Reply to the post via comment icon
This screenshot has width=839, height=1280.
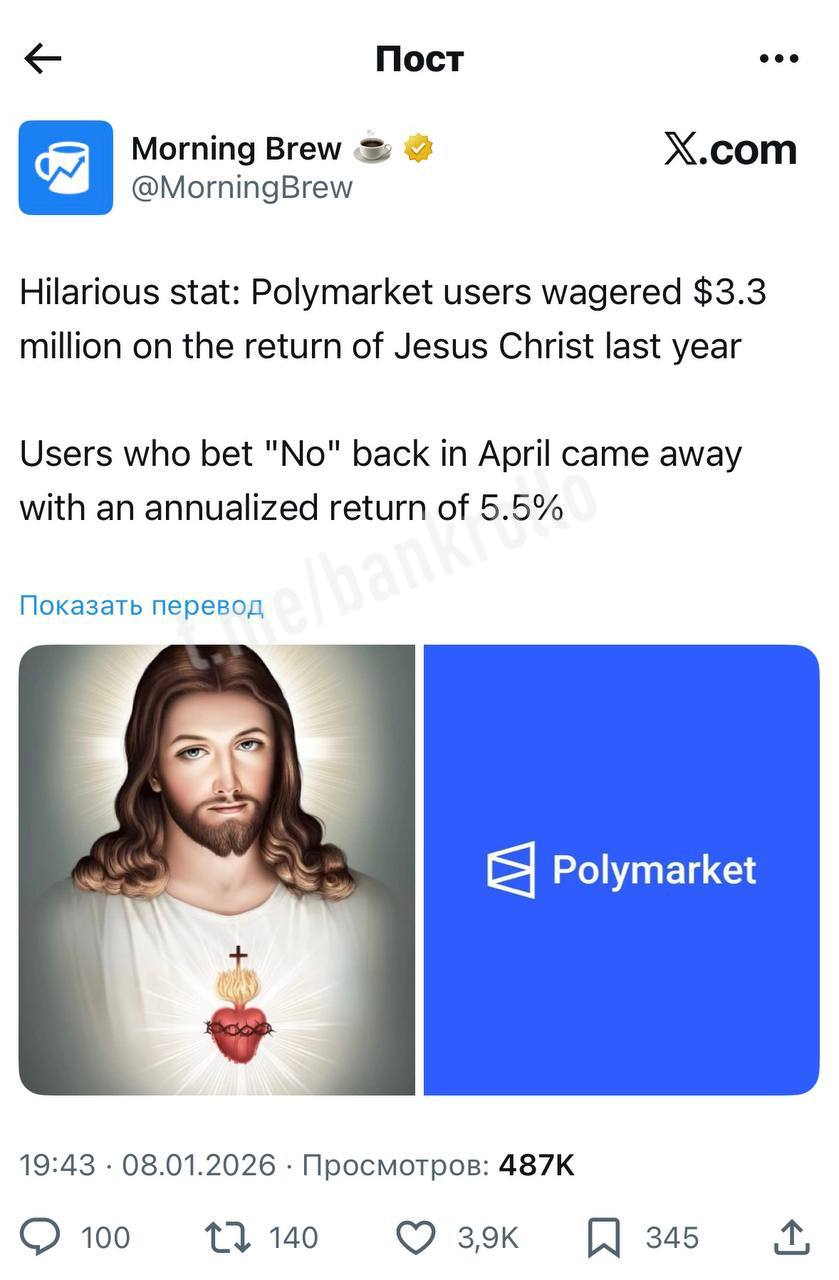pyautogui.click(x=41, y=1237)
